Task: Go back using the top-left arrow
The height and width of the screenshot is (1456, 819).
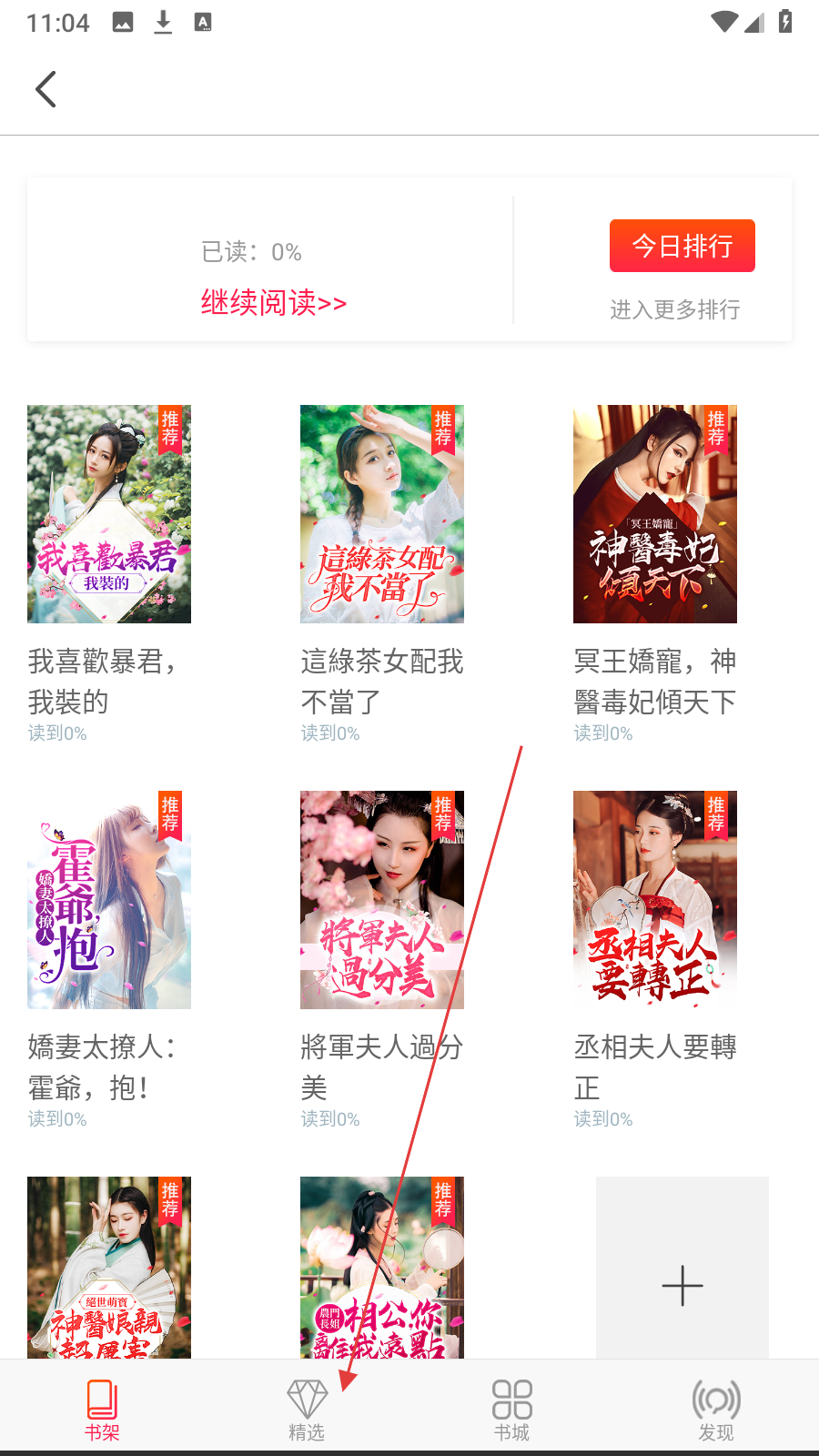Action: pyautogui.click(x=45, y=89)
